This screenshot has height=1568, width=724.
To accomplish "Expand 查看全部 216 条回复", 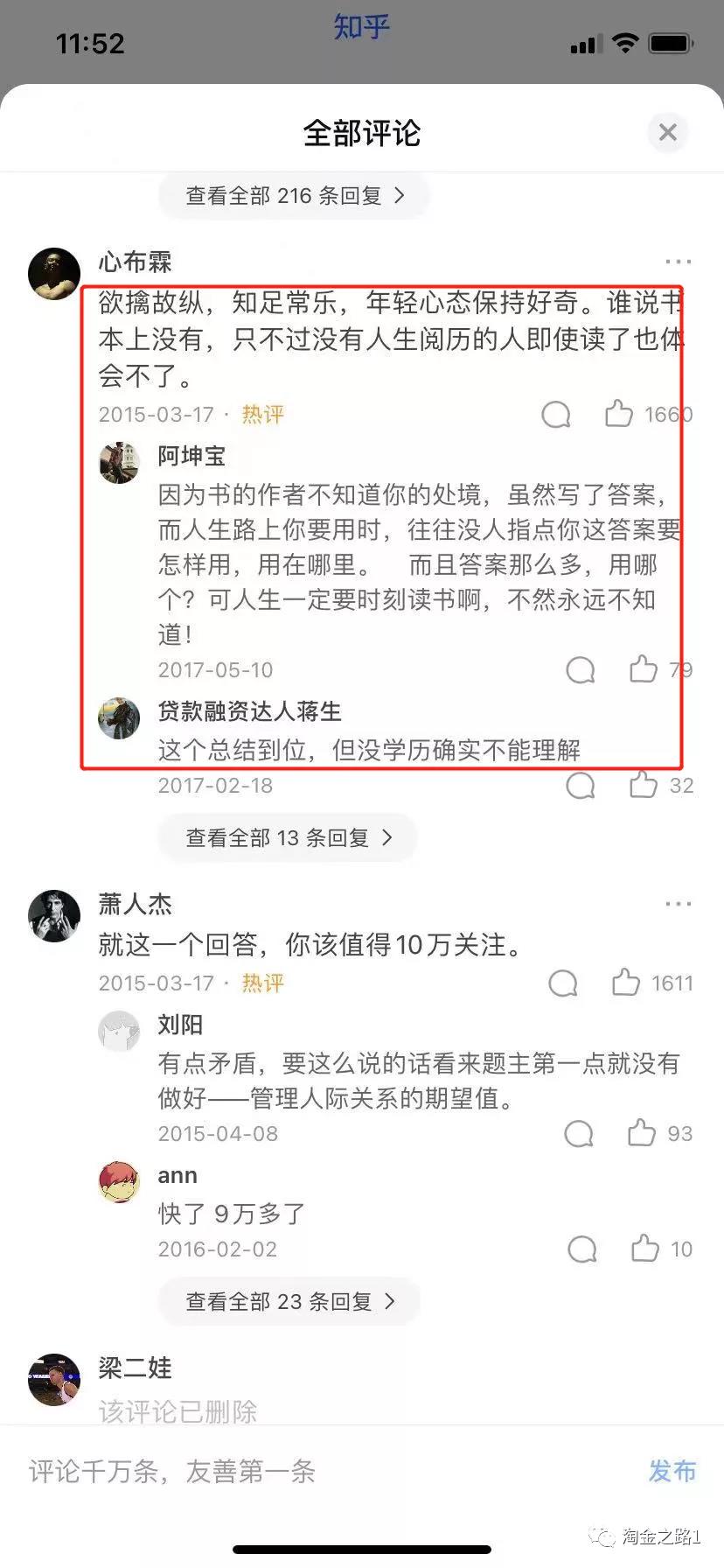I will tap(295, 196).
